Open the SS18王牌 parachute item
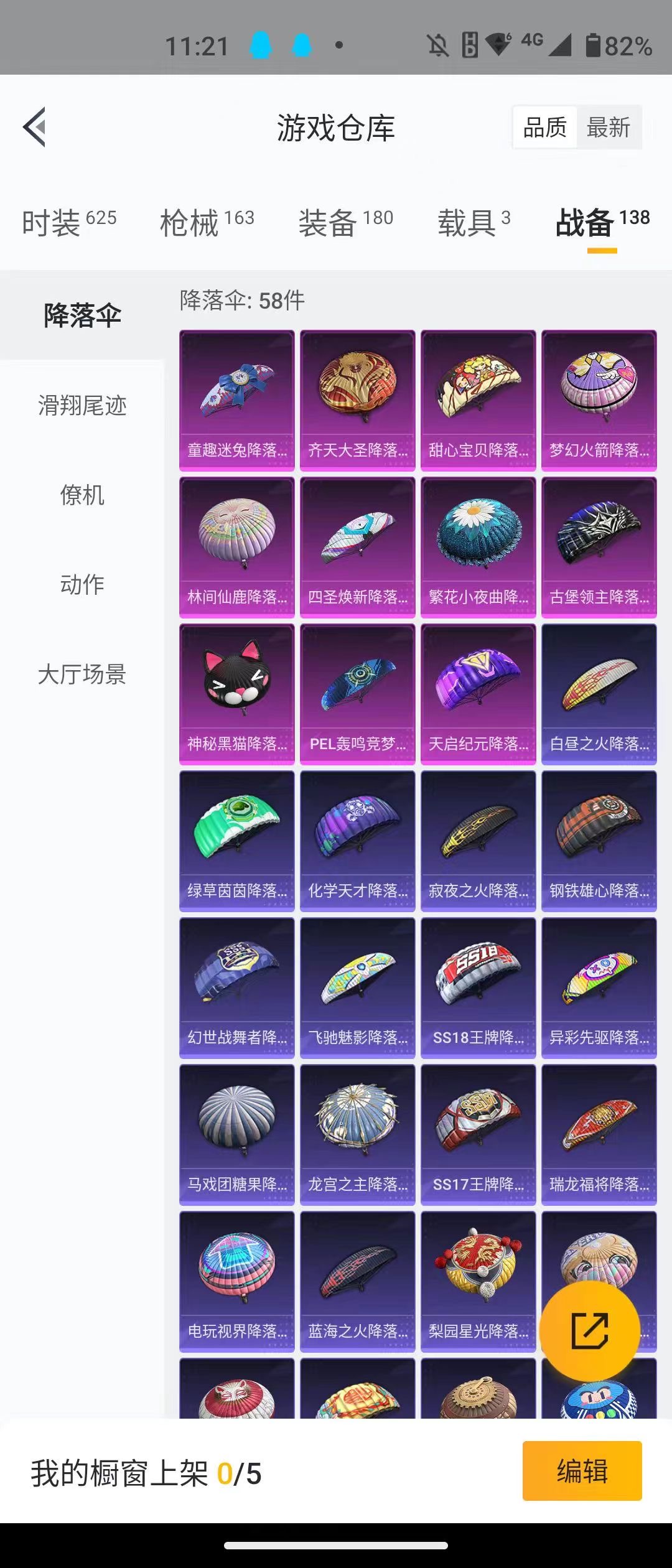Image resolution: width=672 pixels, height=1568 pixels. click(x=478, y=987)
